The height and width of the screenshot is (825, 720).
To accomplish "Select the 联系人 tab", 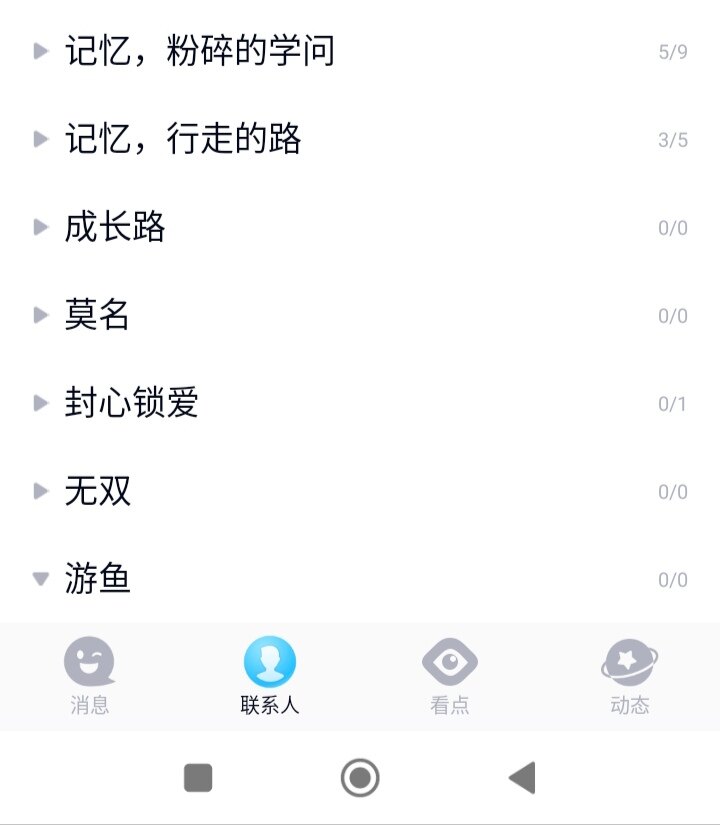I will tap(270, 677).
